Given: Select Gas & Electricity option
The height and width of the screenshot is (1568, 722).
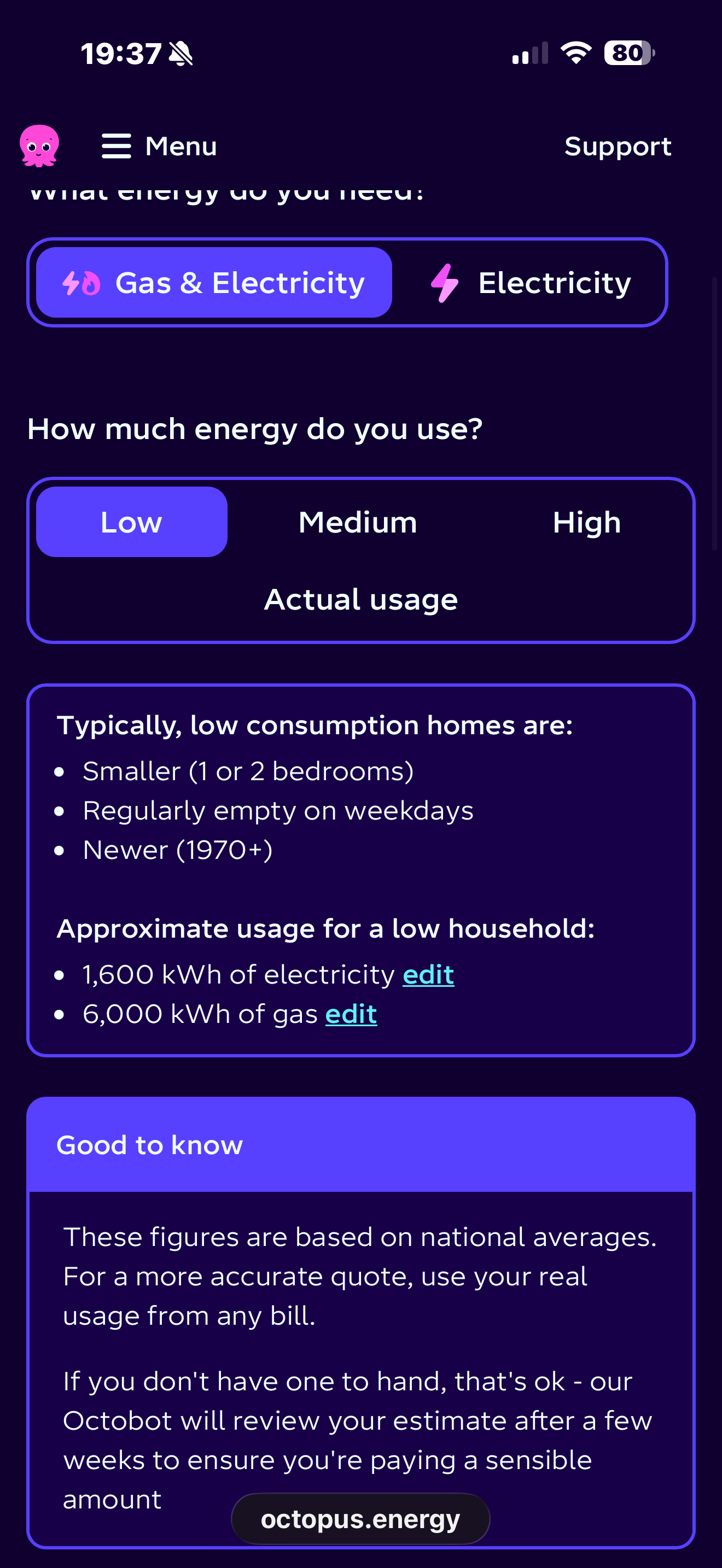Looking at the screenshot, I should (214, 283).
